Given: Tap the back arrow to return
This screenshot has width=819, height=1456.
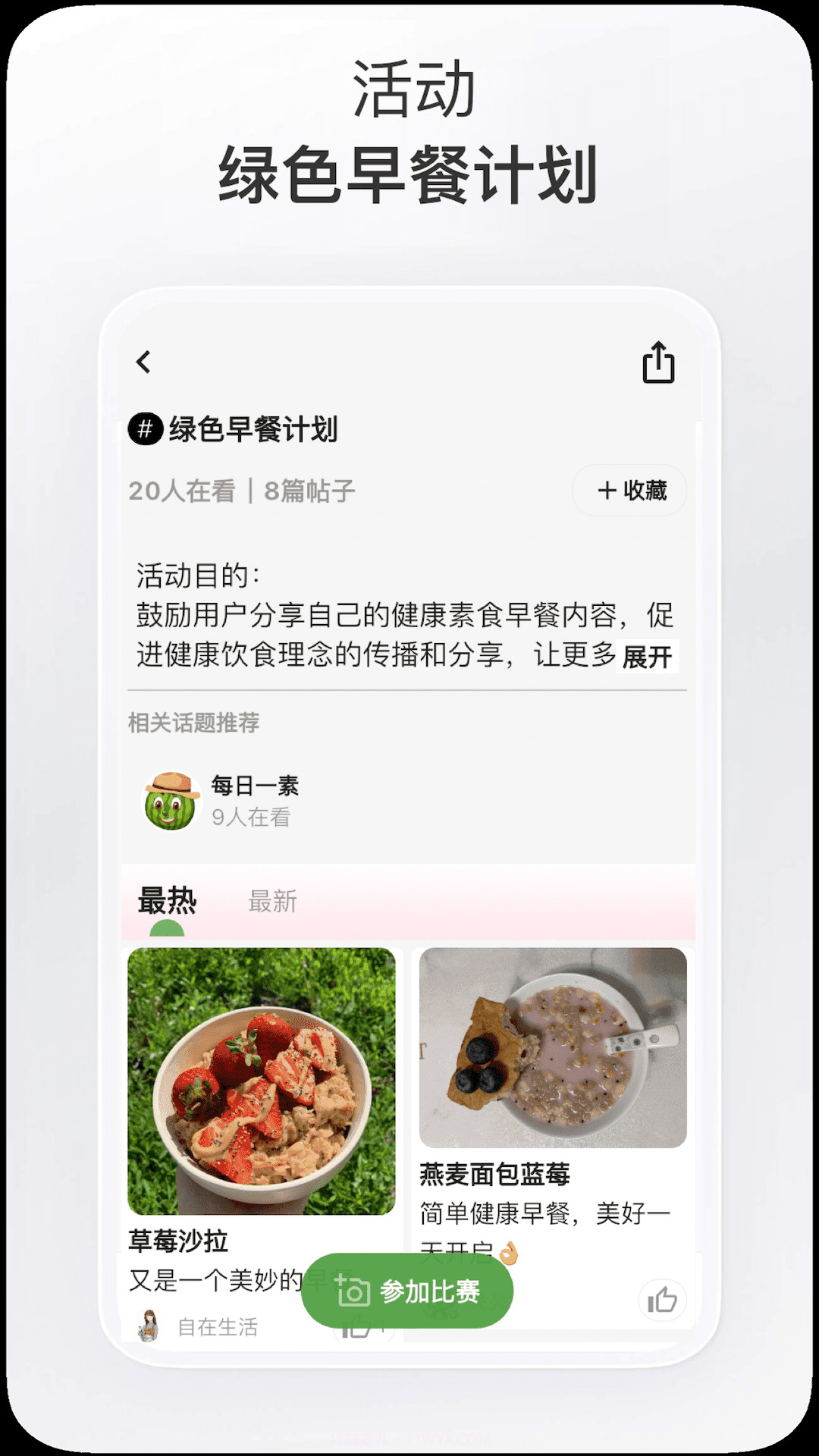Looking at the screenshot, I should [144, 362].
